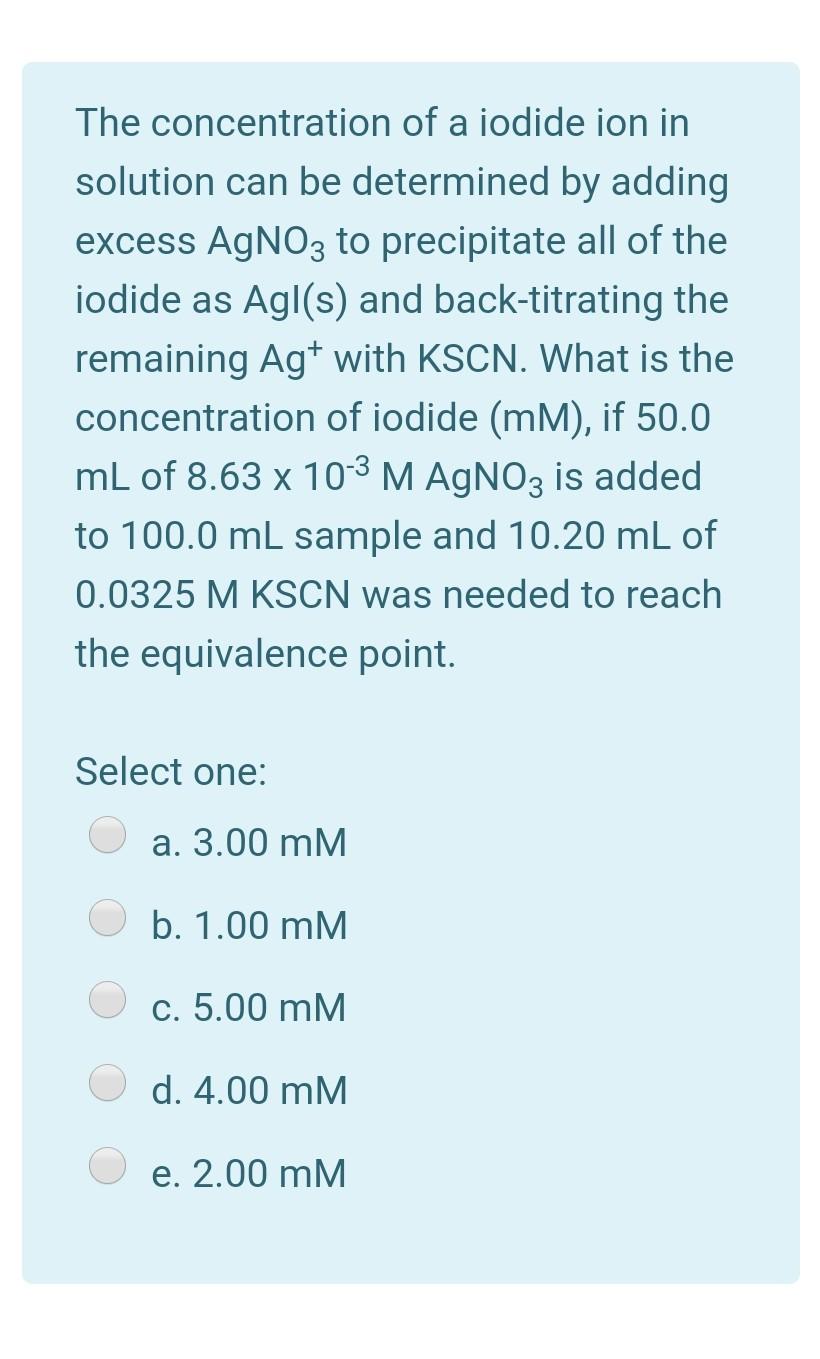Image resolution: width=820 pixels, height=1359 pixels.
Task: Tap the e. 2.00 mM radio button
Action: 107,1165
